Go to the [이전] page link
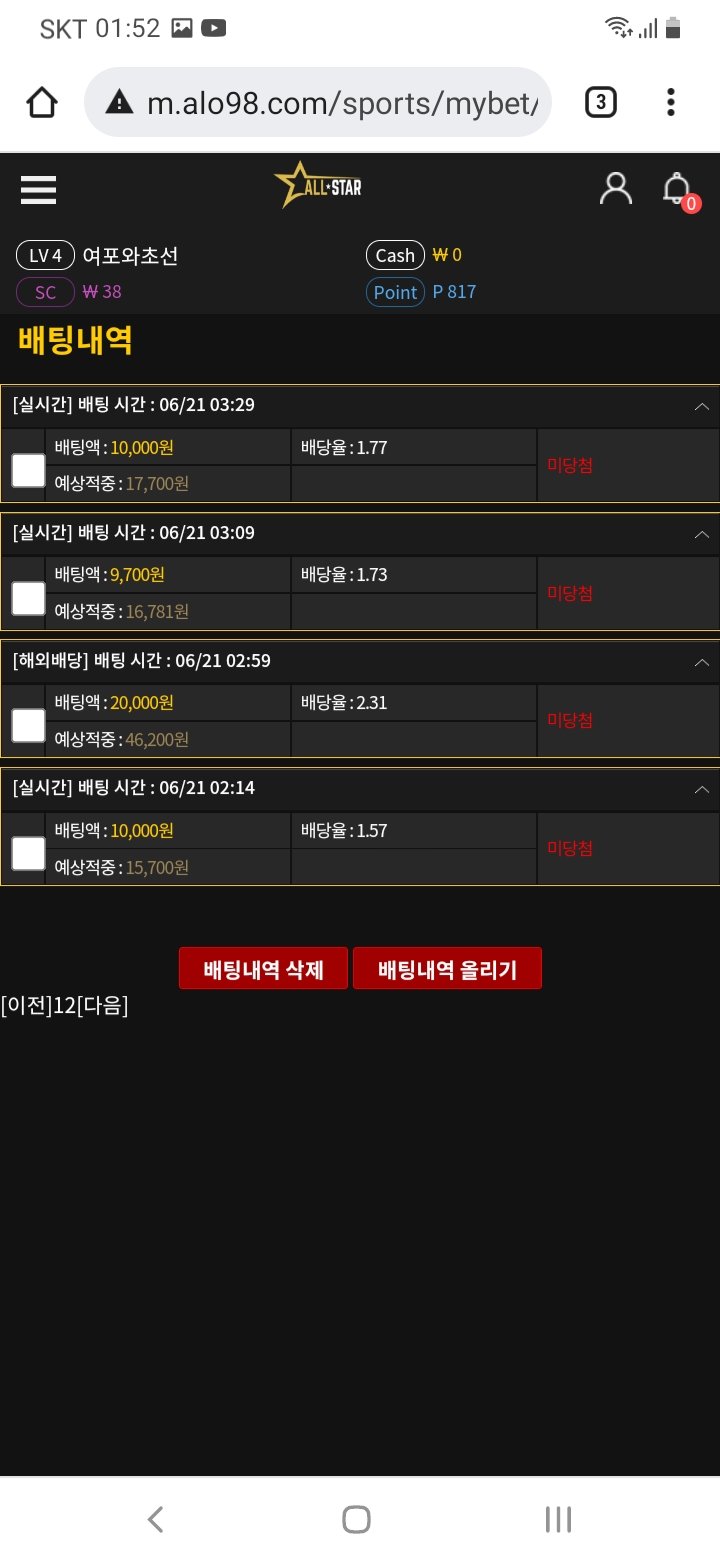720x1560 pixels. tap(26, 1005)
